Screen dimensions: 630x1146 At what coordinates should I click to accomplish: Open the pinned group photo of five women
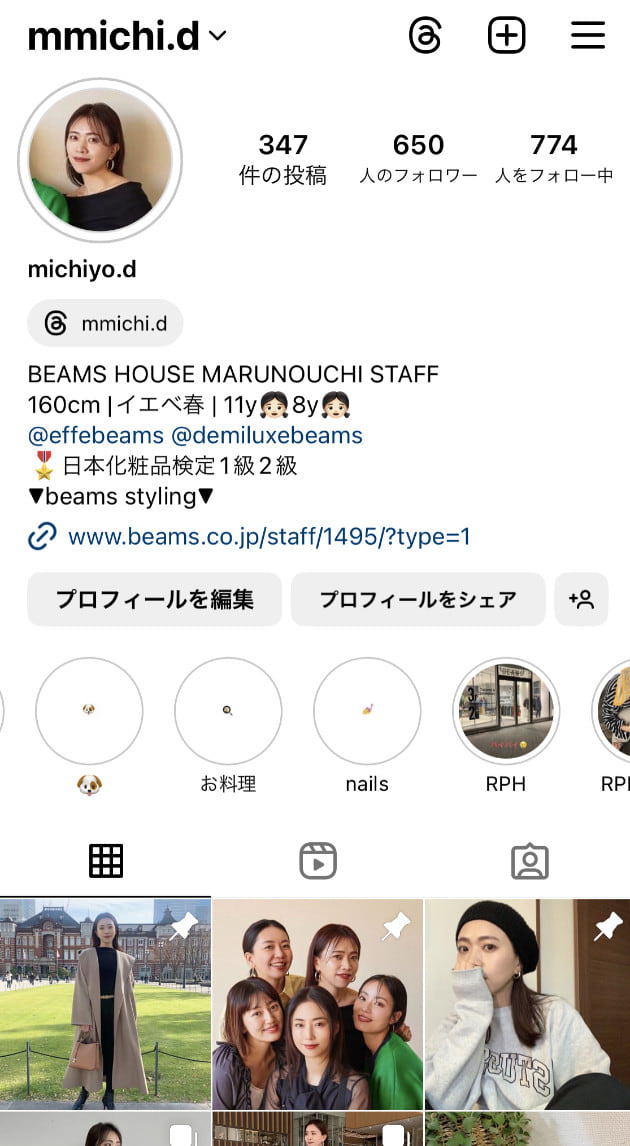tap(317, 1003)
